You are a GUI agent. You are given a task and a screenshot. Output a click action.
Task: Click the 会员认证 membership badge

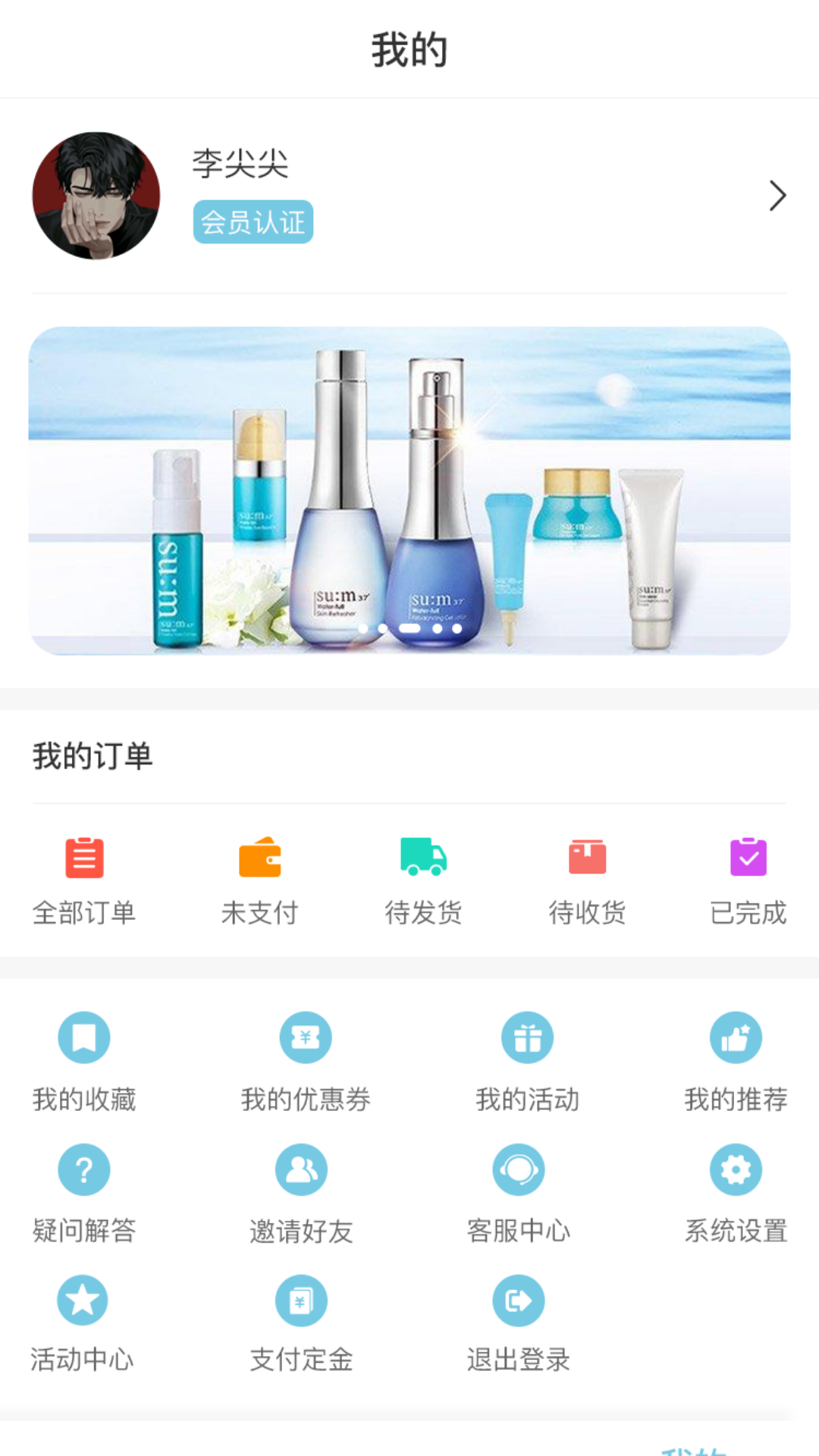(x=253, y=221)
